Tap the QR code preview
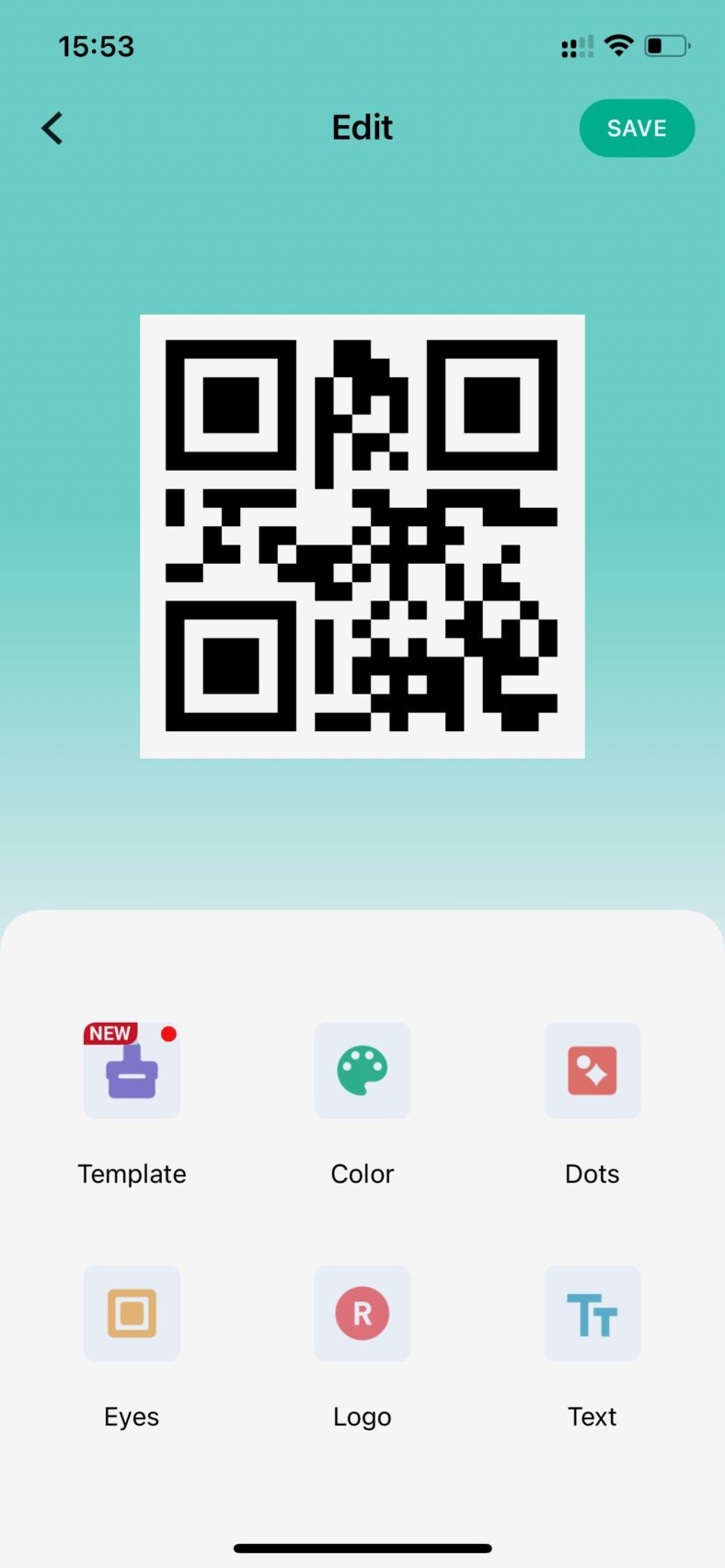This screenshot has width=725, height=1568. point(362,535)
